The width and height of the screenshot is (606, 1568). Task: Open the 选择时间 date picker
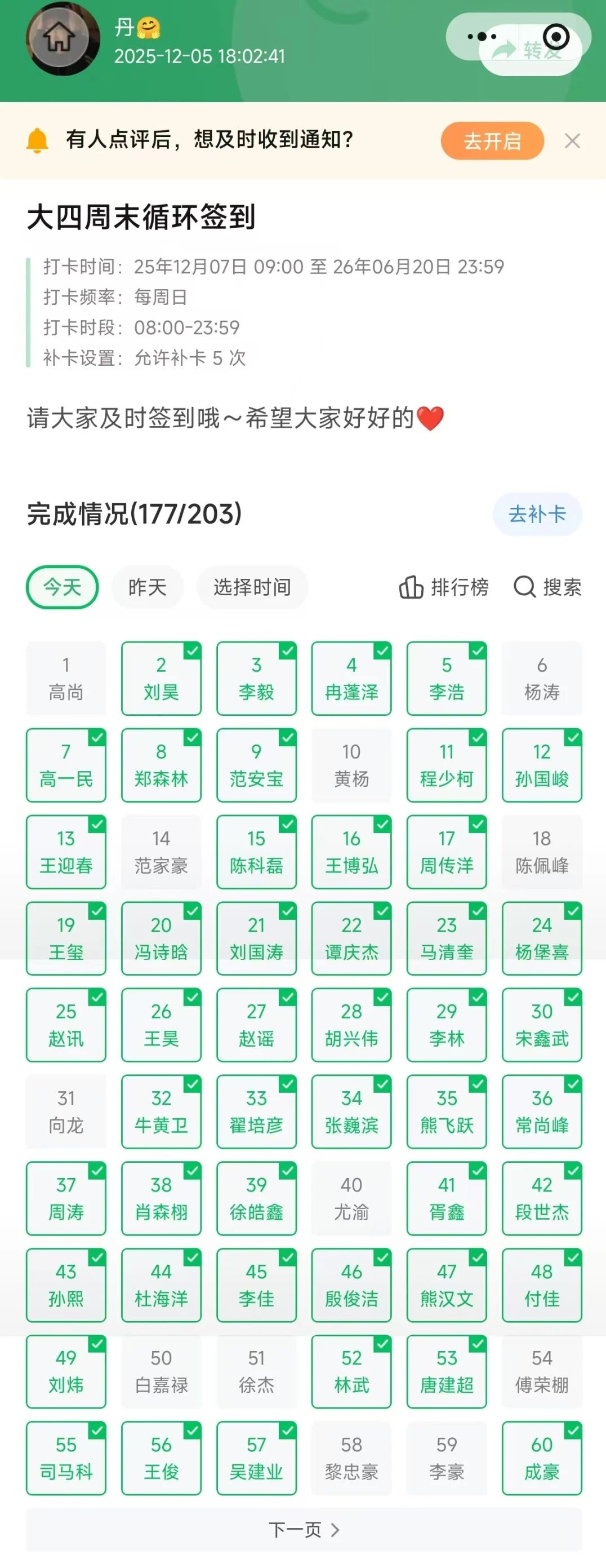pyautogui.click(x=252, y=587)
